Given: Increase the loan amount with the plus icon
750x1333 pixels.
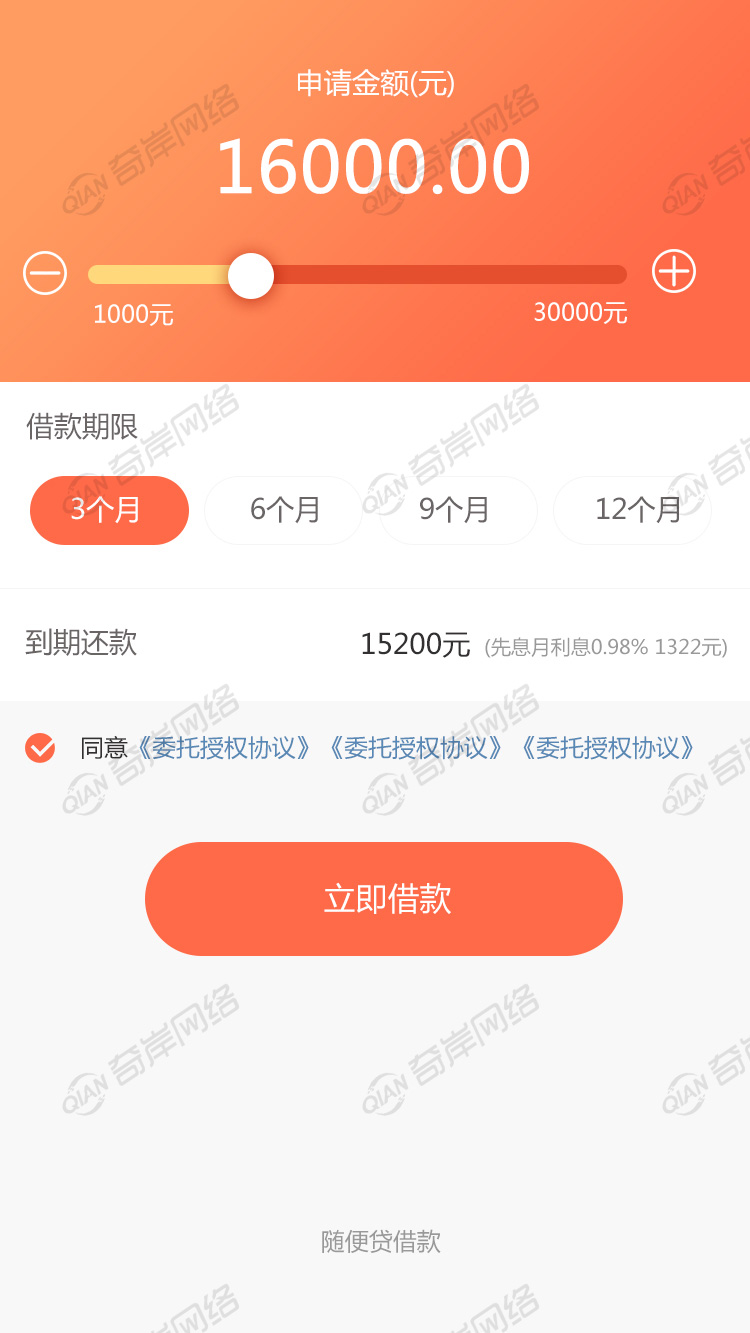Looking at the screenshot, I should [674, 271].
